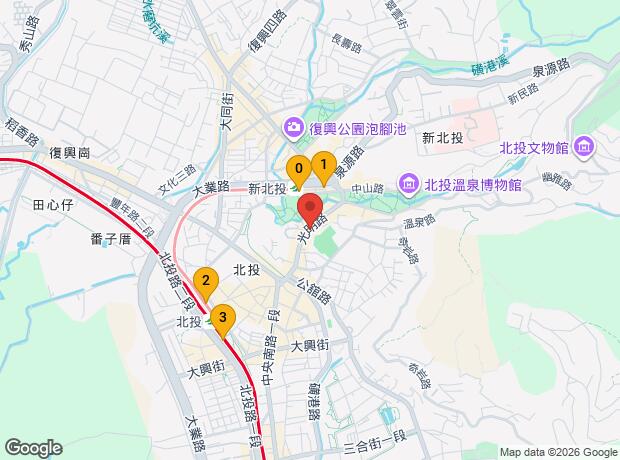Open the orange marker numbered 3

[x=222, y=319]
